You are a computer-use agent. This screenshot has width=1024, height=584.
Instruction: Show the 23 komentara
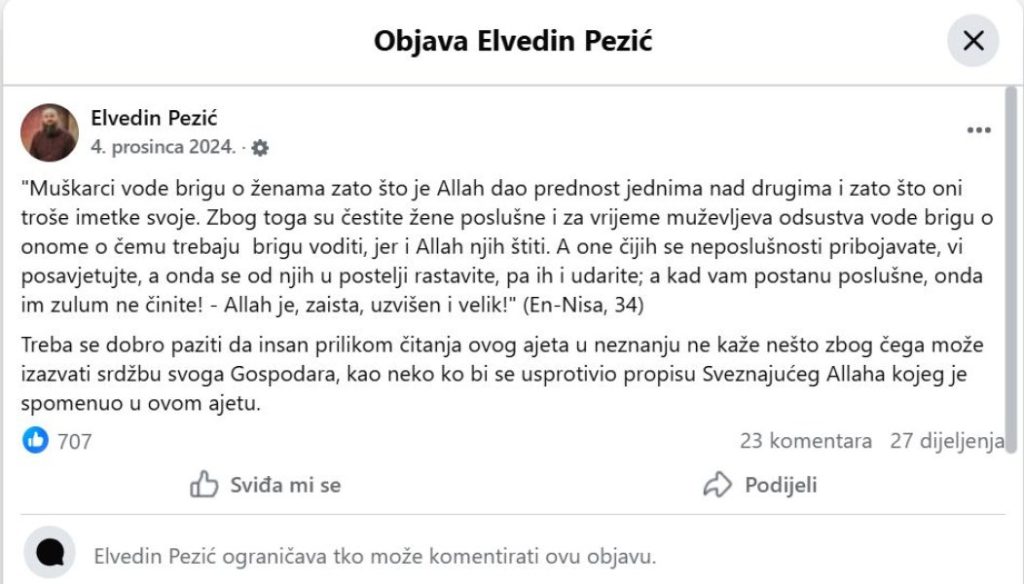tap(805, 440)
